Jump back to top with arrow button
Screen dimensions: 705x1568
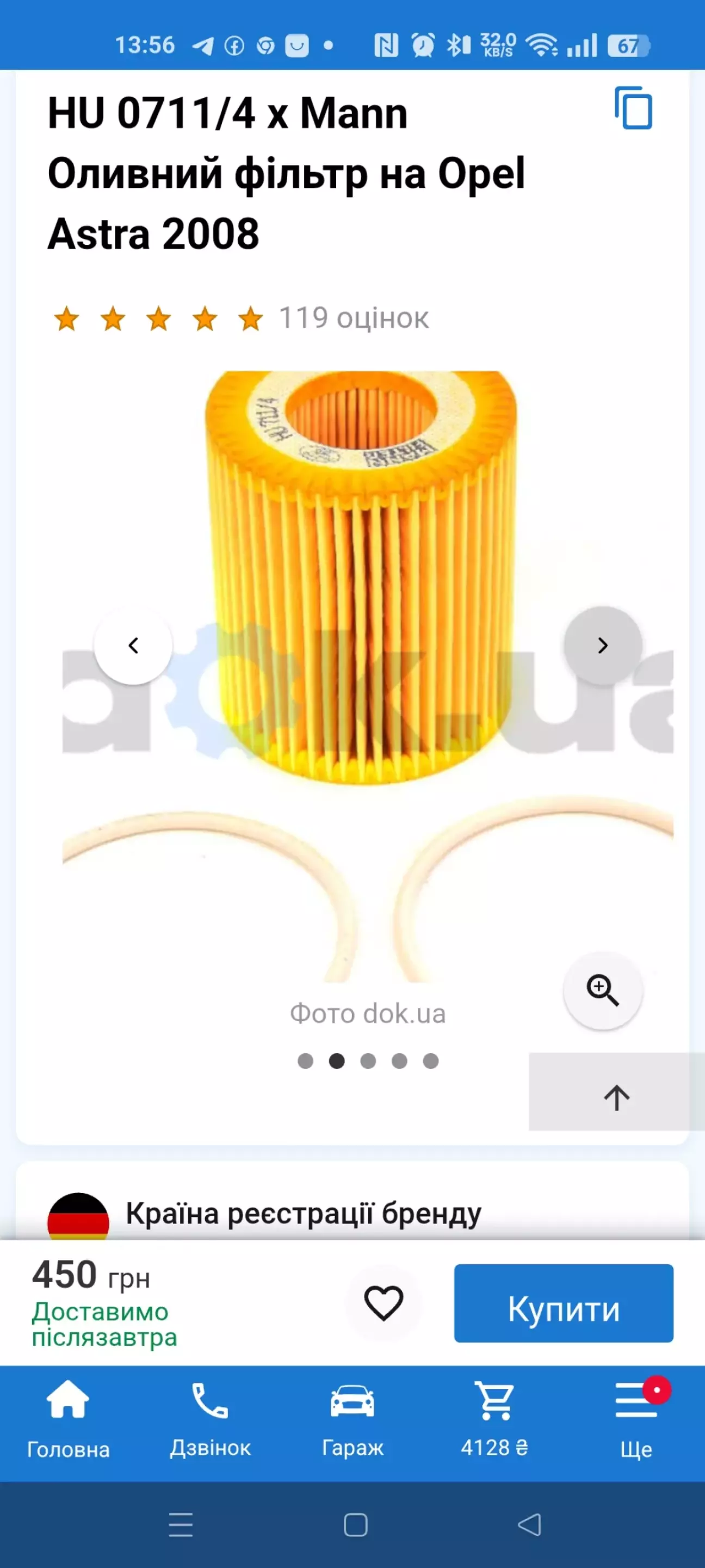coord(616,1097)
